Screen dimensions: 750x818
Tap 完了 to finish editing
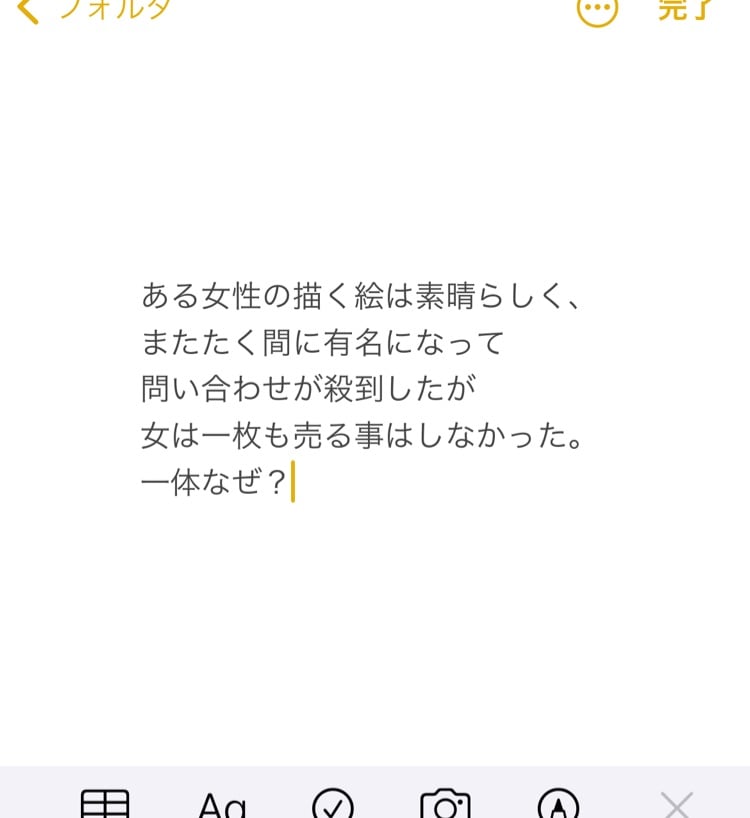(685, 9)
